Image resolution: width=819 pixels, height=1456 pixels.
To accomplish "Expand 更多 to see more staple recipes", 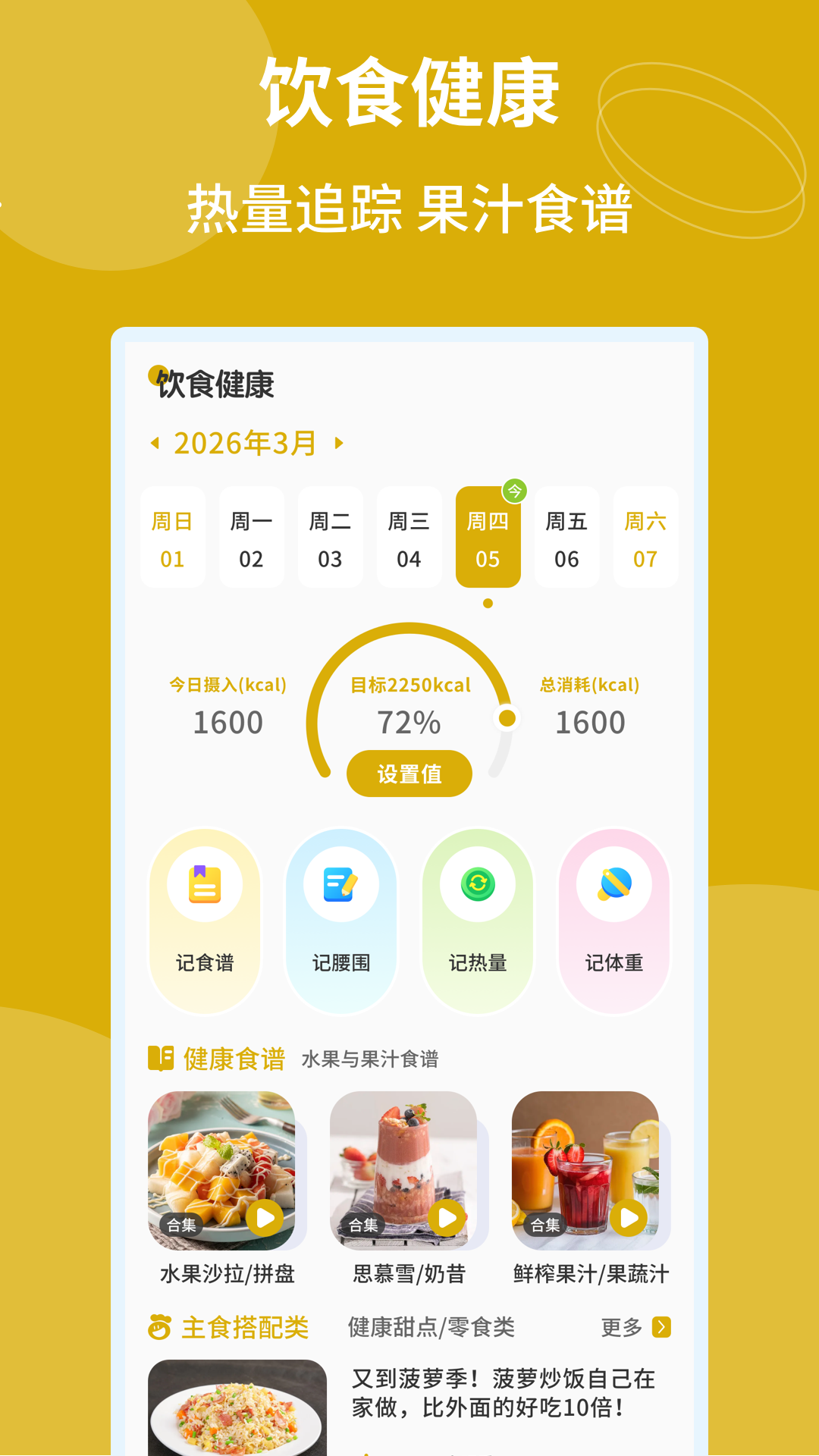I will pyautogui.click(x=622, y=1328).
